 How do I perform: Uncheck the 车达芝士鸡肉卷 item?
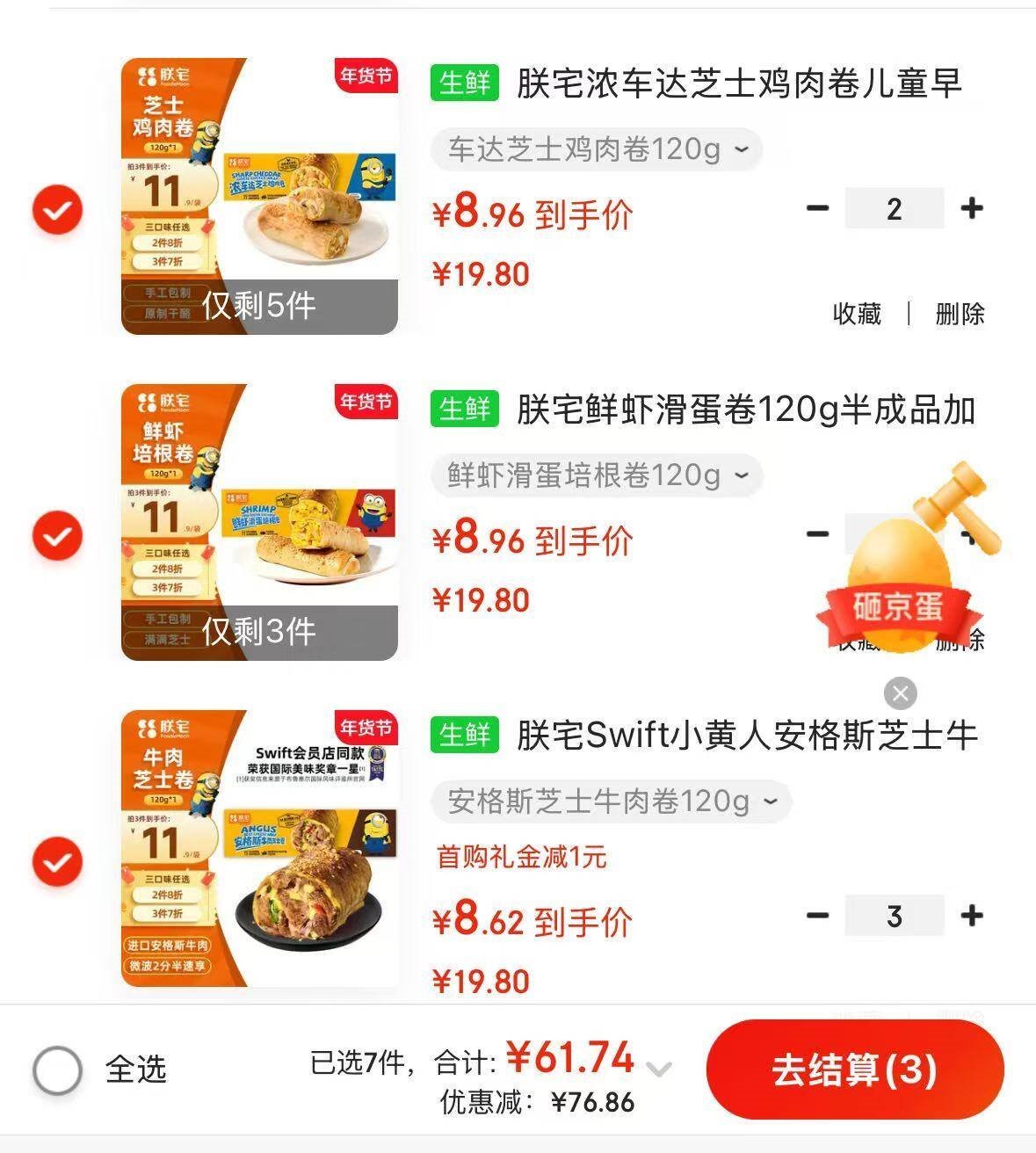(x=57, y=210)
